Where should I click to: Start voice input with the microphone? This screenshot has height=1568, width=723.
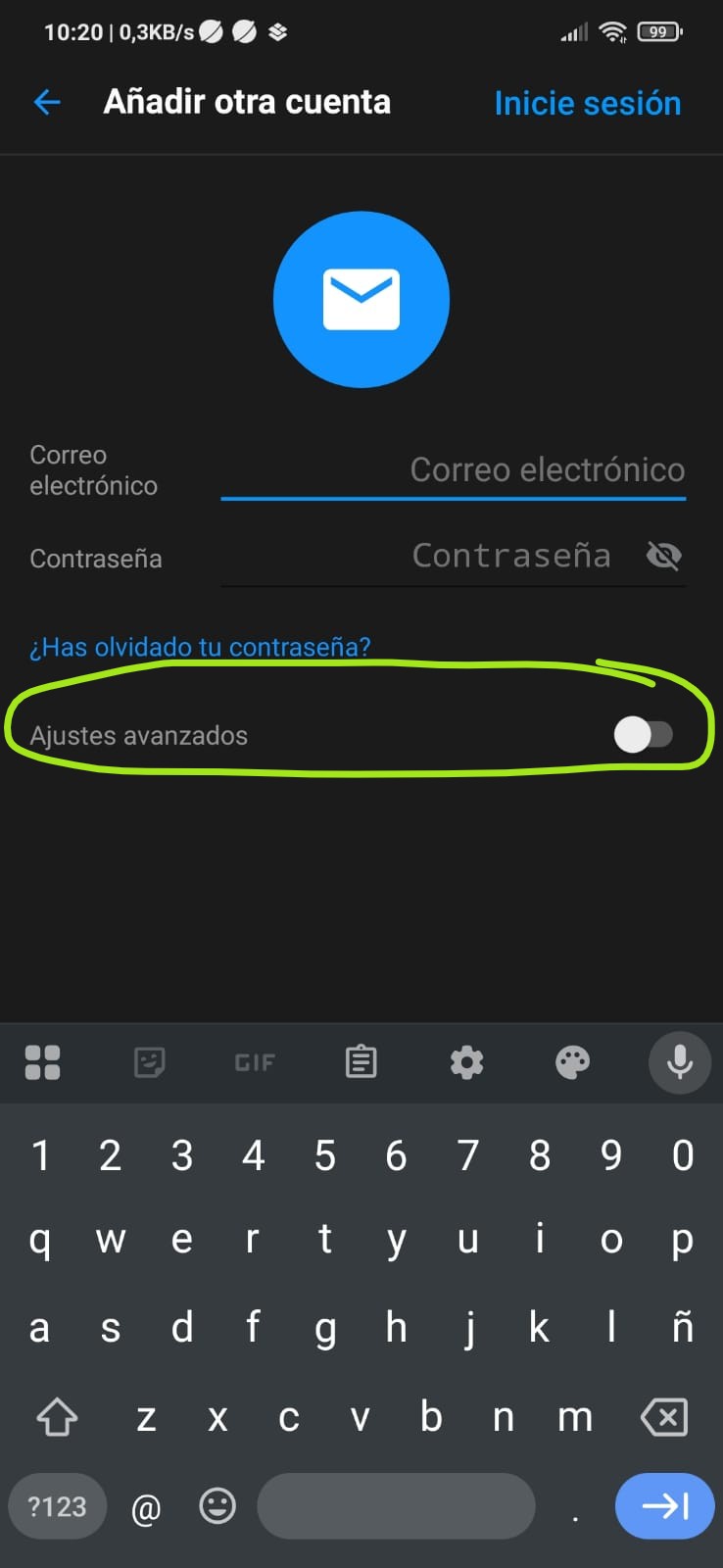click(679, 1062)
